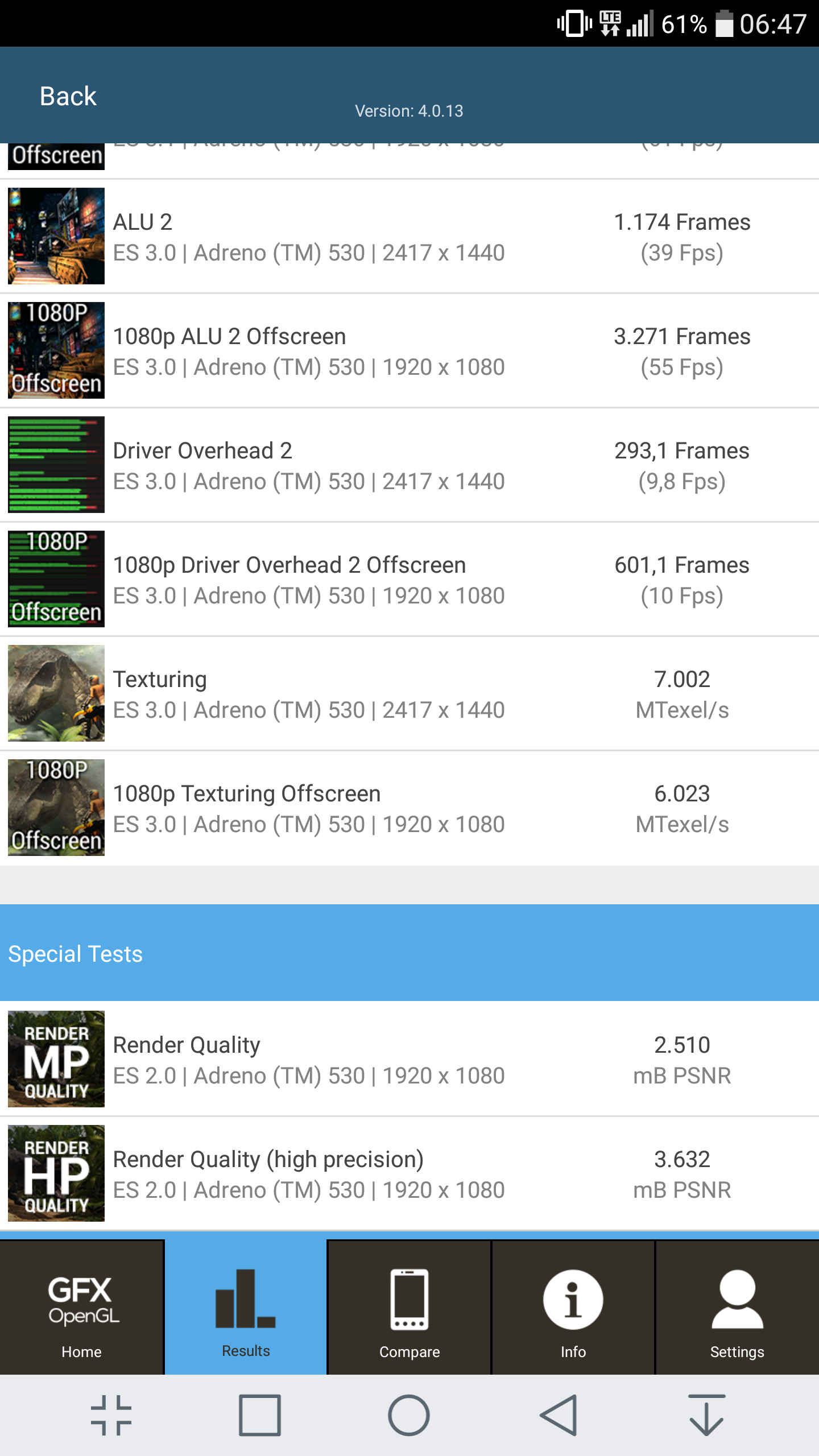Open 1080p Texturing Offscreen result
The width and height of the screenshot is (819, 1456).
coord(409,808)
